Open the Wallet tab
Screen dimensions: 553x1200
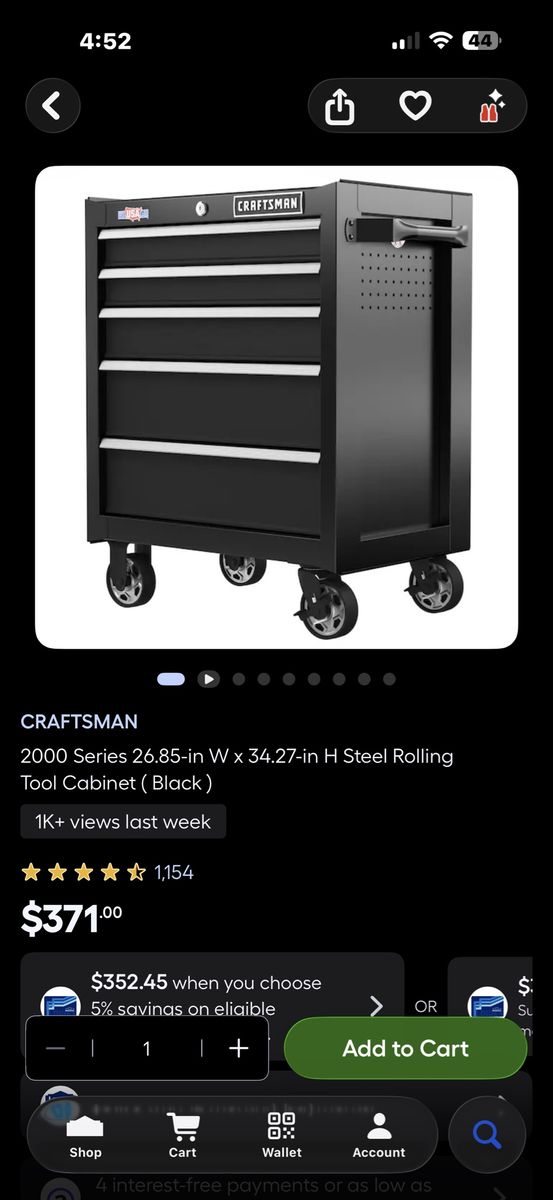[282, 1135]
